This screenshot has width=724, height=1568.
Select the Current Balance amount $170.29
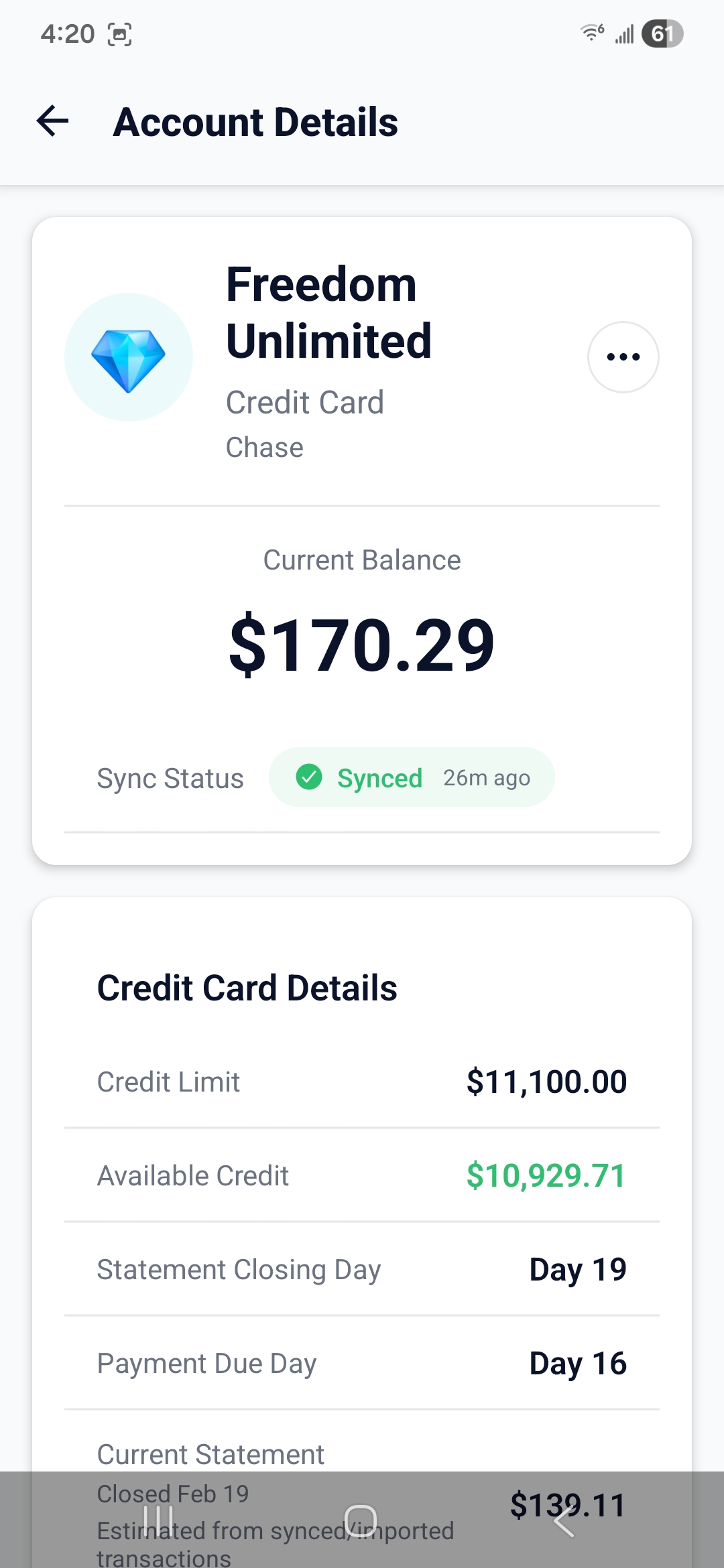click(362, 643)
